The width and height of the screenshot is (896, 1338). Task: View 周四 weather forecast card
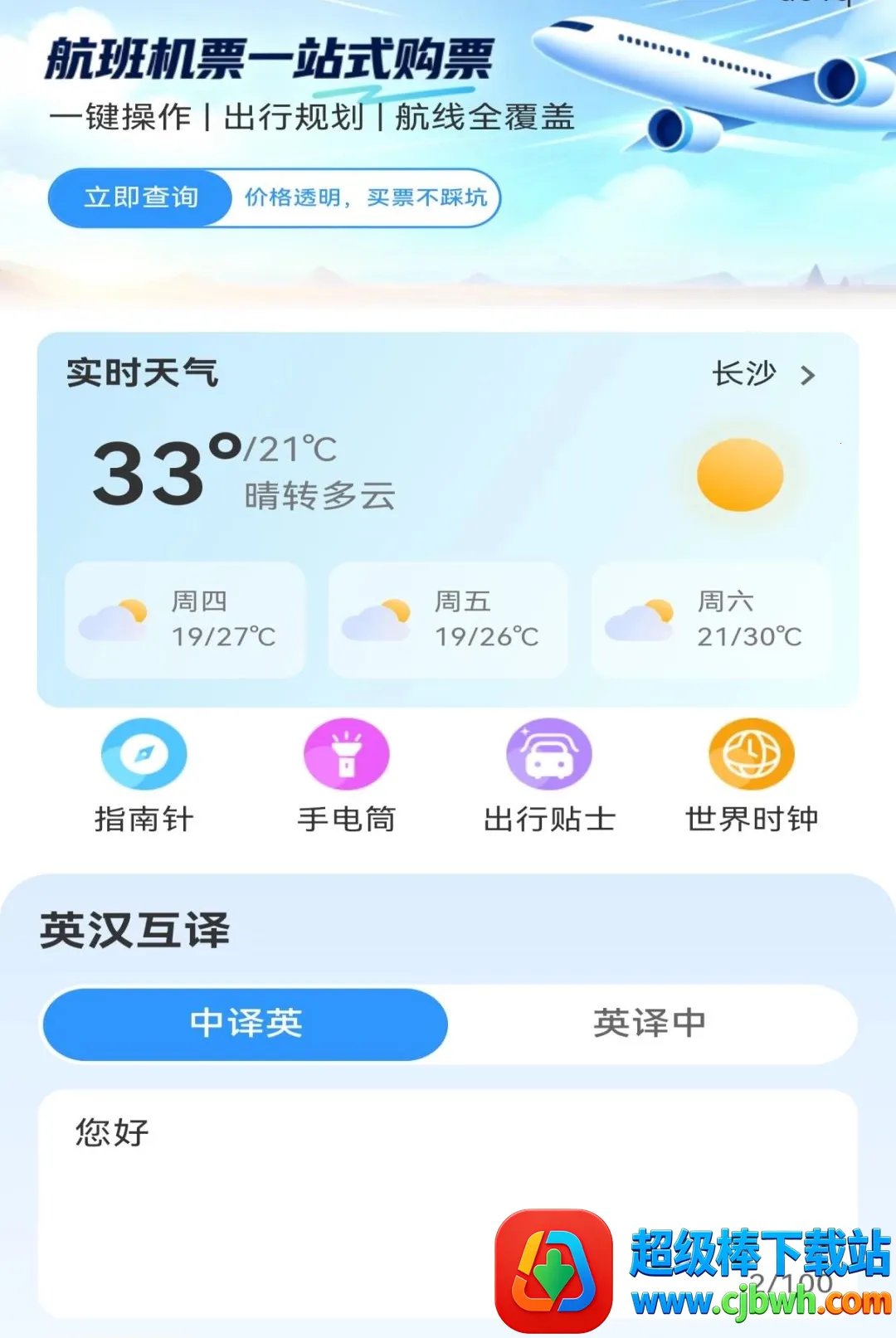[x=185, y=620]
